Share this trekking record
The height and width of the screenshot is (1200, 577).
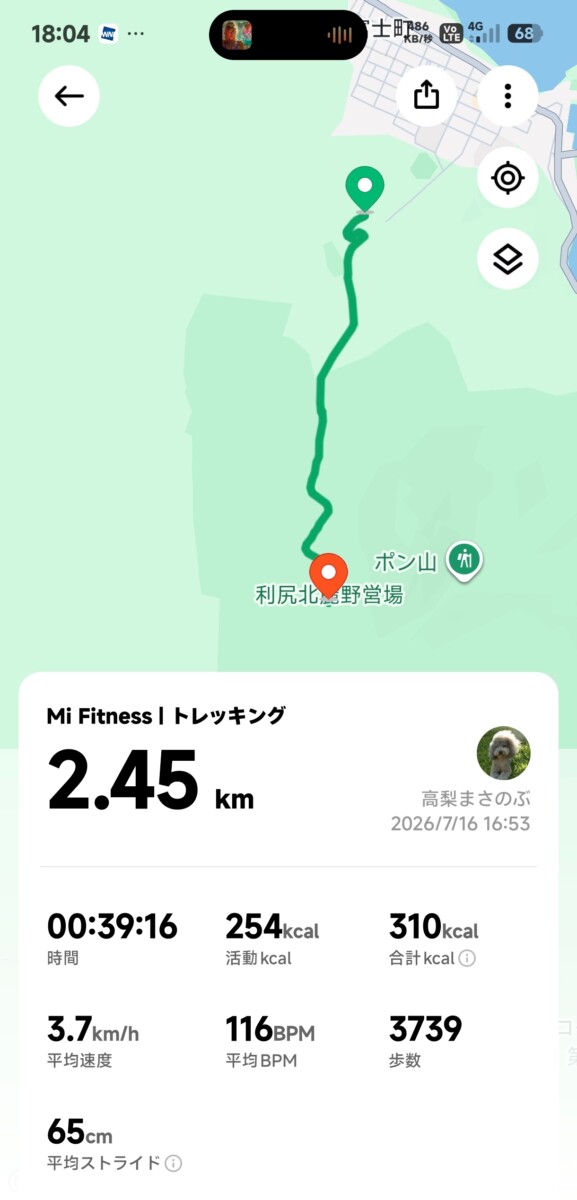(x=427, y=95)
